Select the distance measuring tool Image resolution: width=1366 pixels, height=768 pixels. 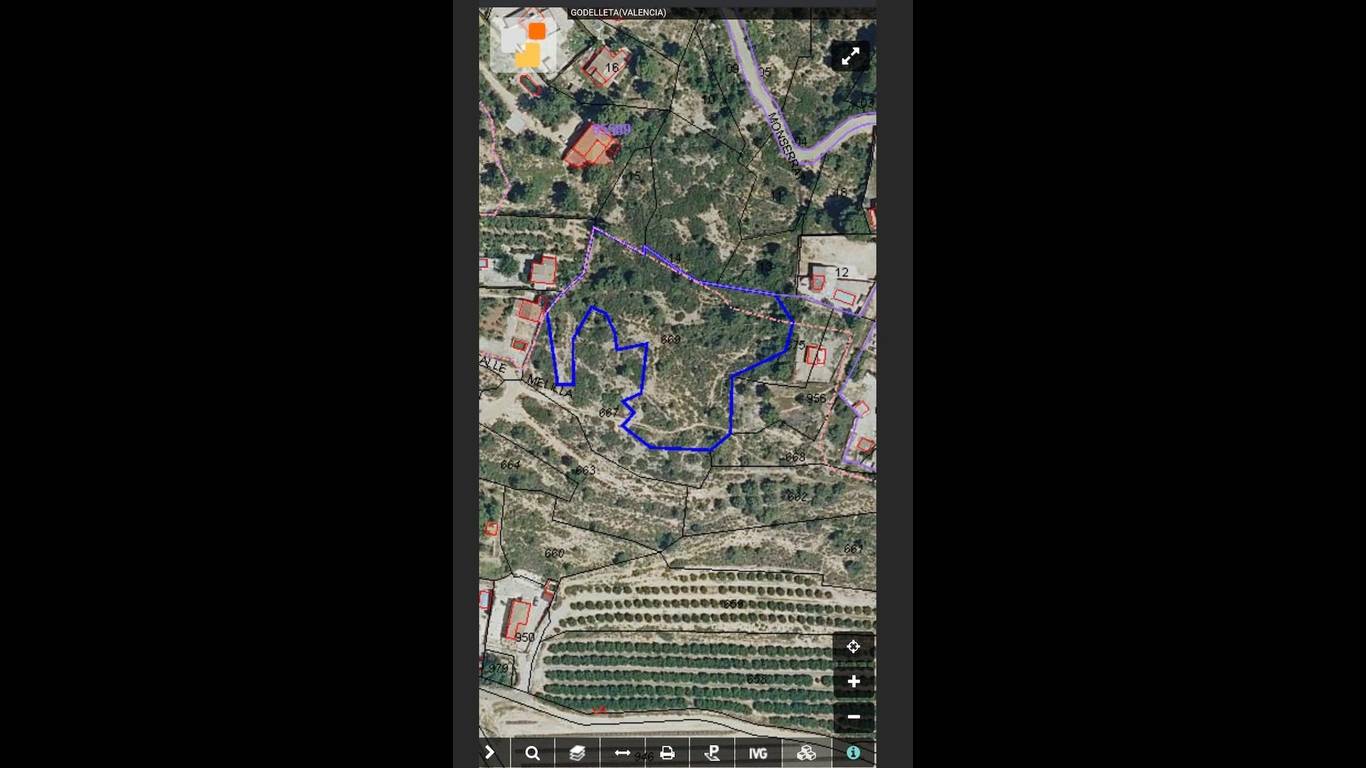click(622, 753)
